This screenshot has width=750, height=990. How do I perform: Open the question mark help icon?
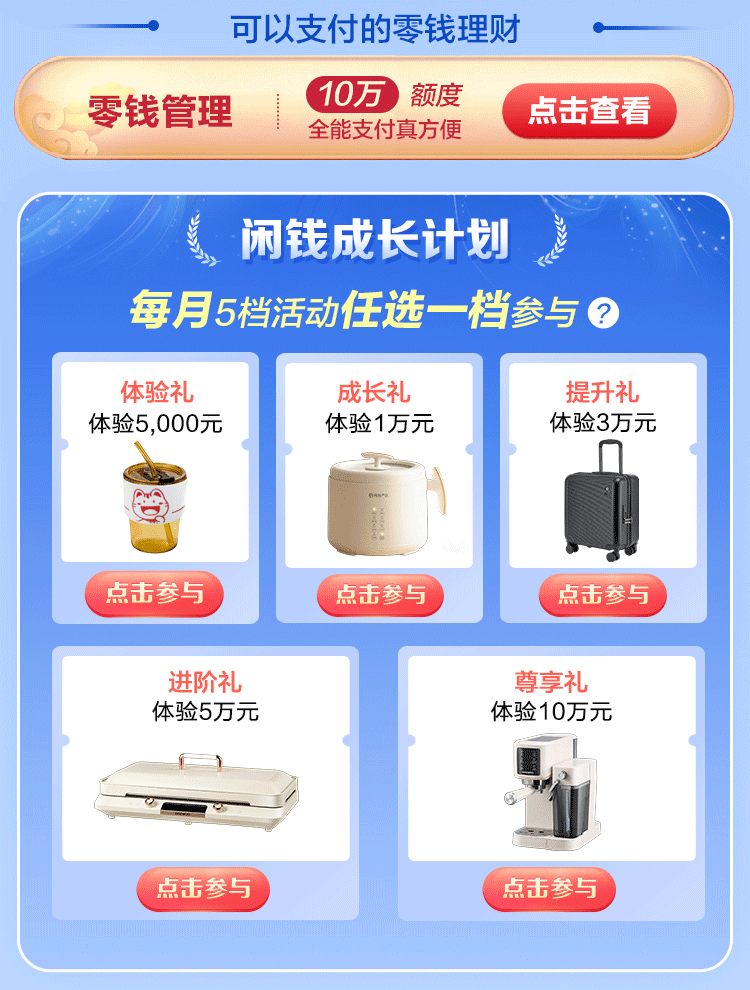(603, 314)
